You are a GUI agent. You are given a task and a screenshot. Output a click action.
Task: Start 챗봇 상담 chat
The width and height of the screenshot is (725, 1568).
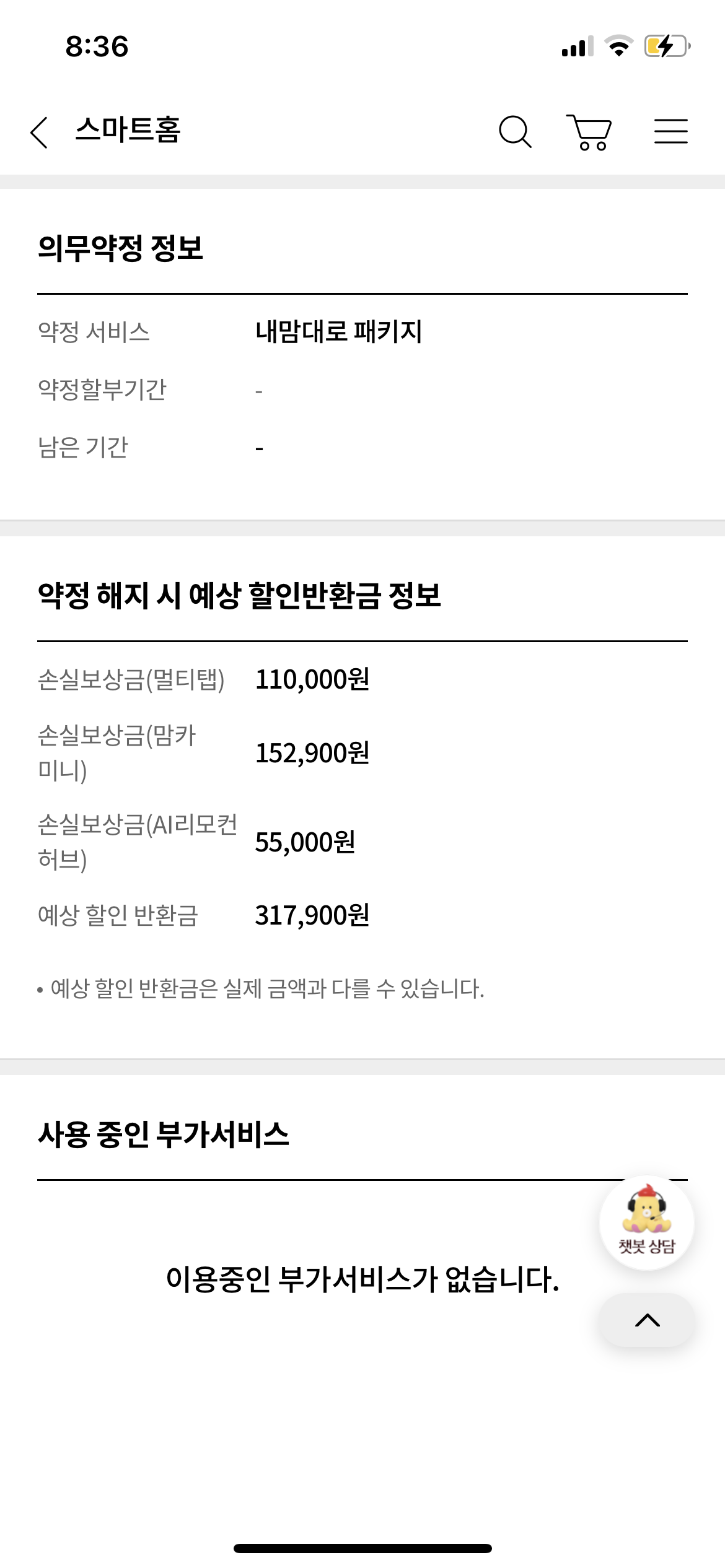(646, 1222)
